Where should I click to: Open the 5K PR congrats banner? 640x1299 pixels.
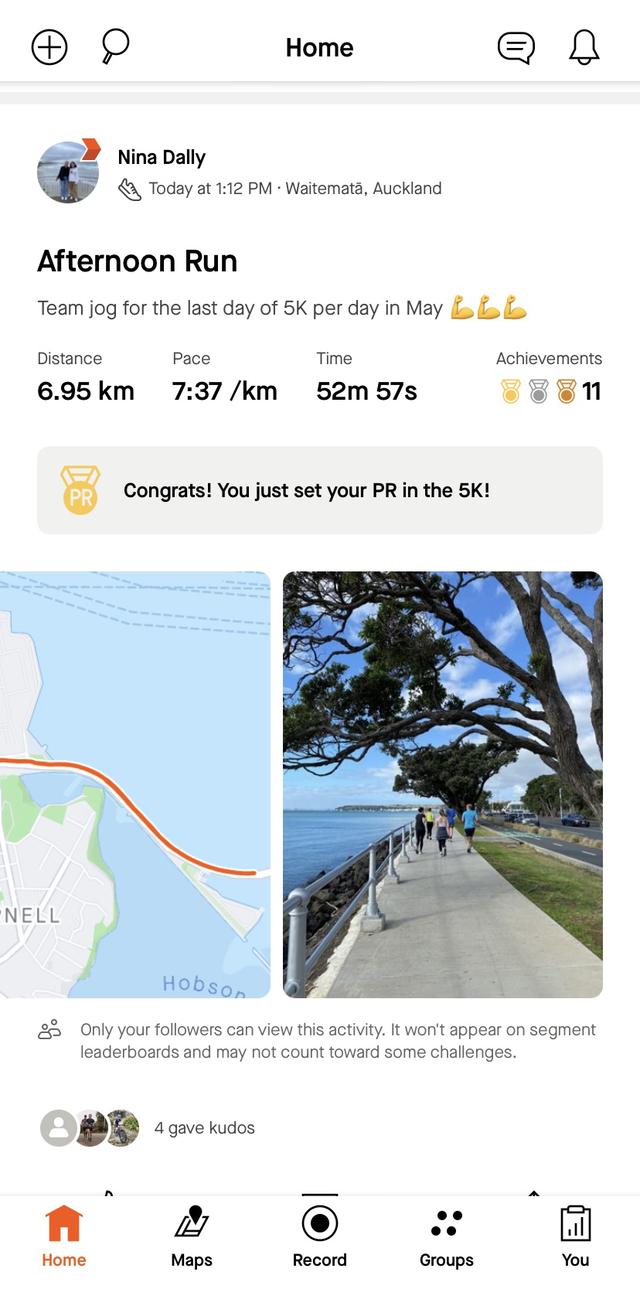pyautogui.click(x=320, y=490)
